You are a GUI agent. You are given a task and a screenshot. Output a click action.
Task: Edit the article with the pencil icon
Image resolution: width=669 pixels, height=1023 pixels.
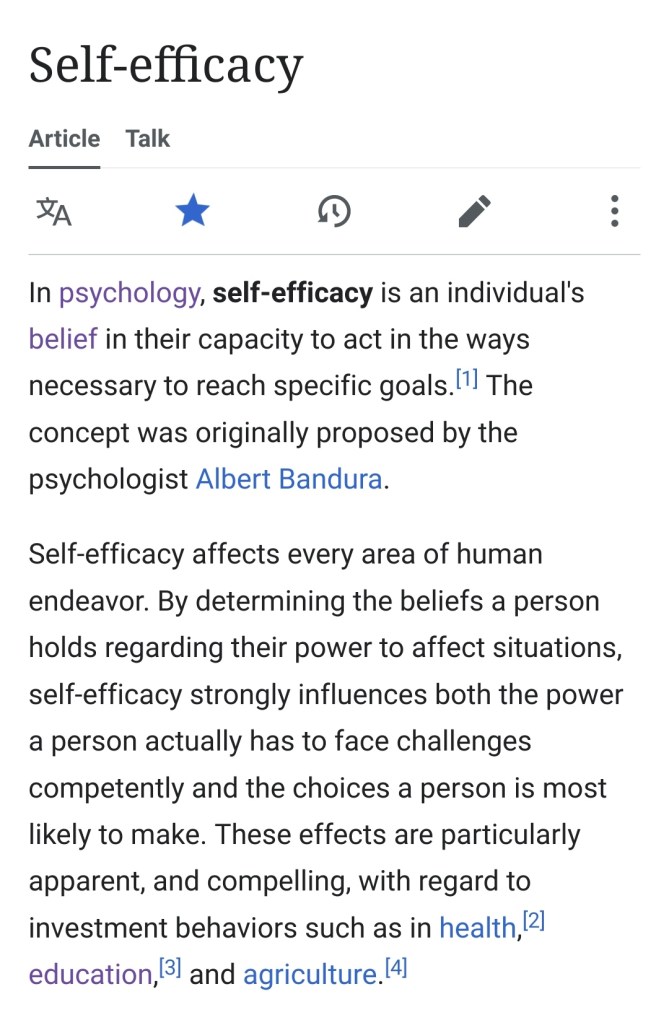(475, 211)
